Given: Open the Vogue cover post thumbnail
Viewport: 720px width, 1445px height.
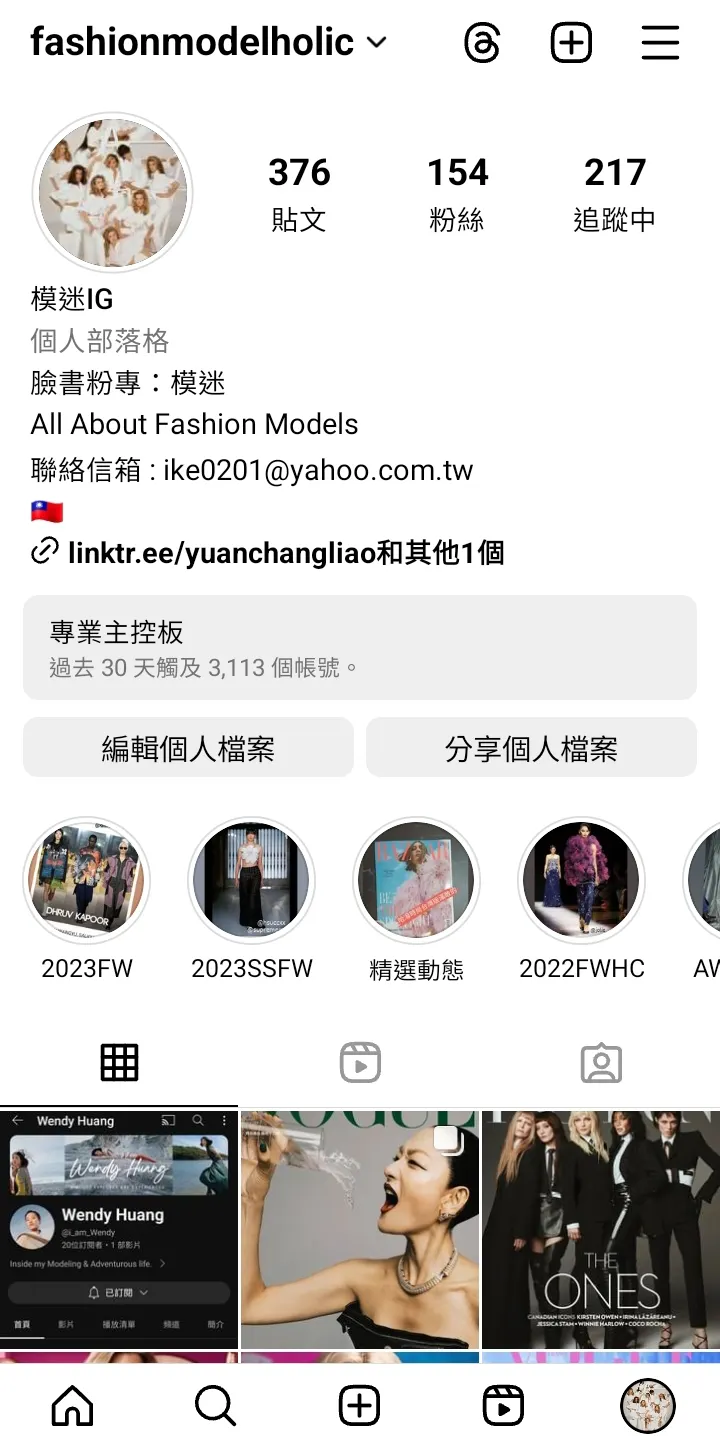Looking at the screenshot, I should 360,1230.
